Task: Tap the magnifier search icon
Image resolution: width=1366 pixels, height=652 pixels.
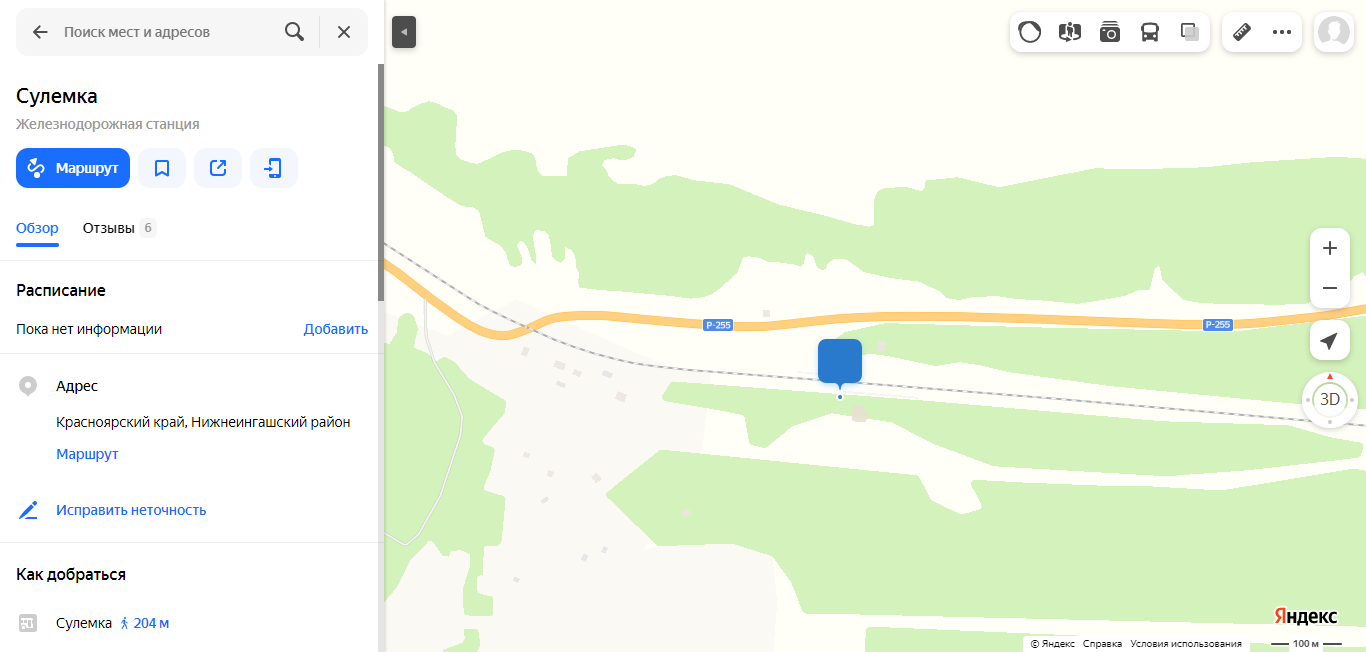Action: pyautogui.click(x=294, y=32)
